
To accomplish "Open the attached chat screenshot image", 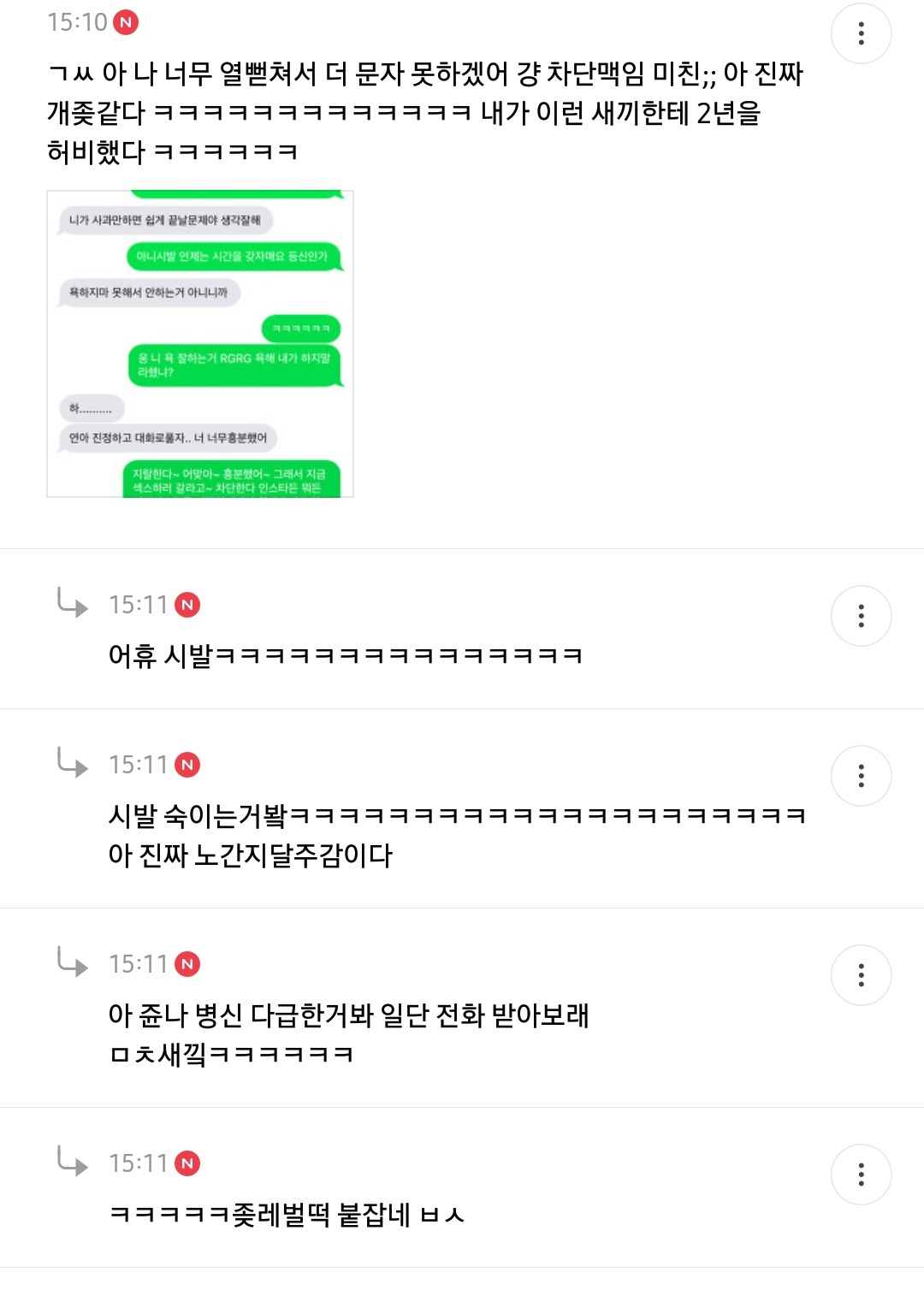I will [200, 344].
